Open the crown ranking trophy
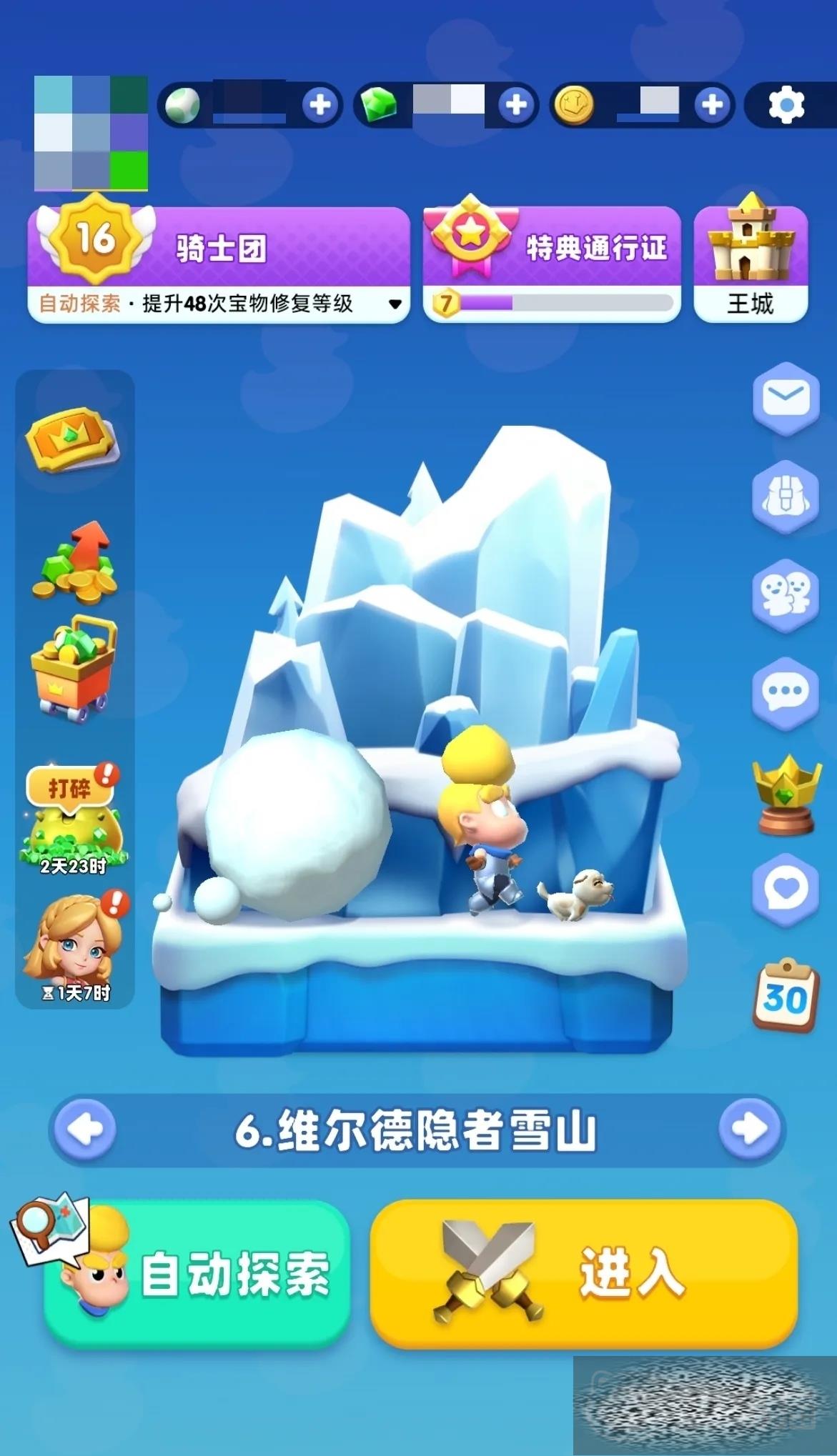This screenshot has width=837, height=1456. [x=786, y=793]
